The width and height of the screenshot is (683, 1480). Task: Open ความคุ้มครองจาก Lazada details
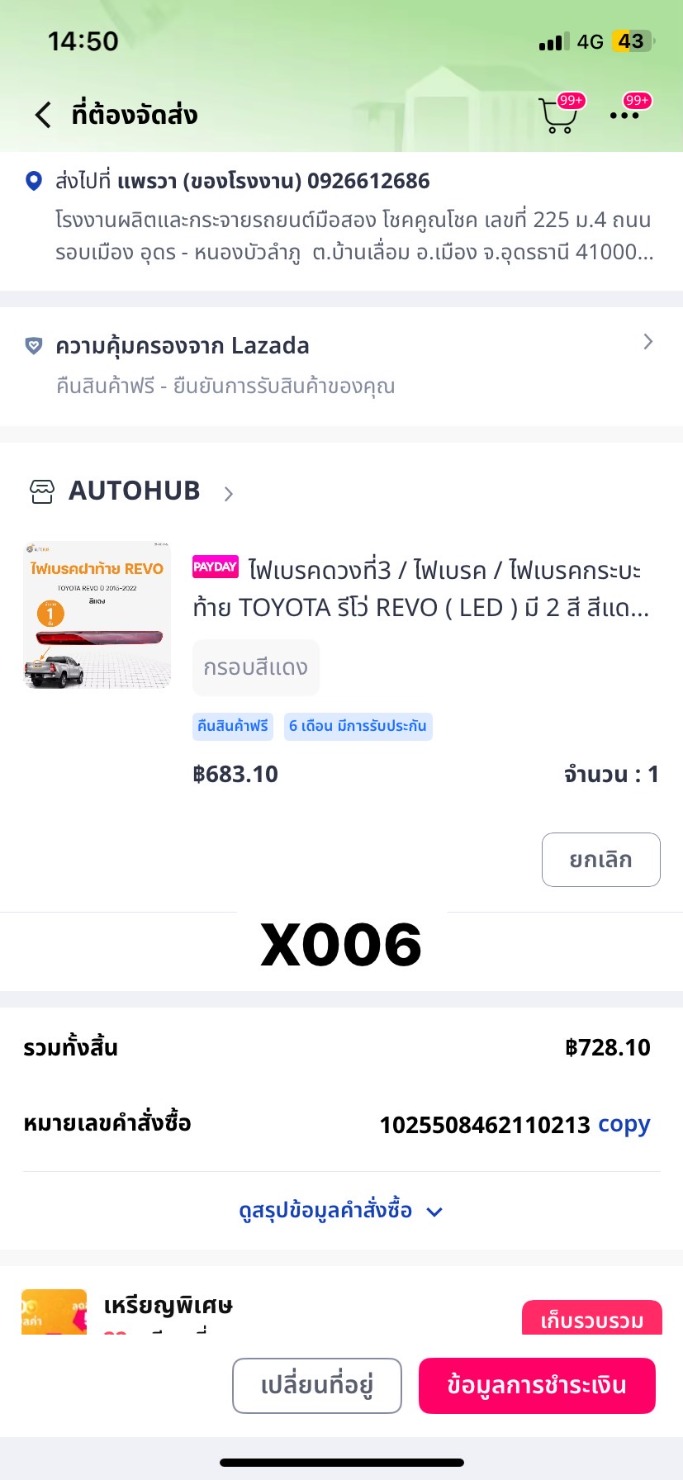click(x=340, y=364)
